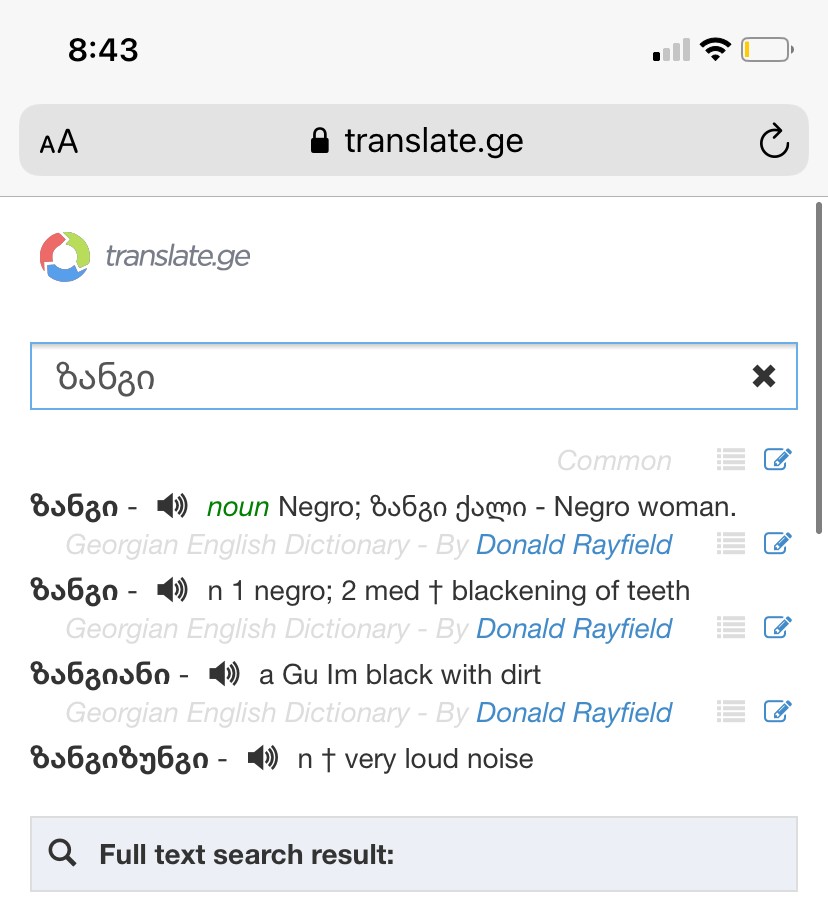
Task: Open the translate.ge home logo
Action: (x=145, y=256)
